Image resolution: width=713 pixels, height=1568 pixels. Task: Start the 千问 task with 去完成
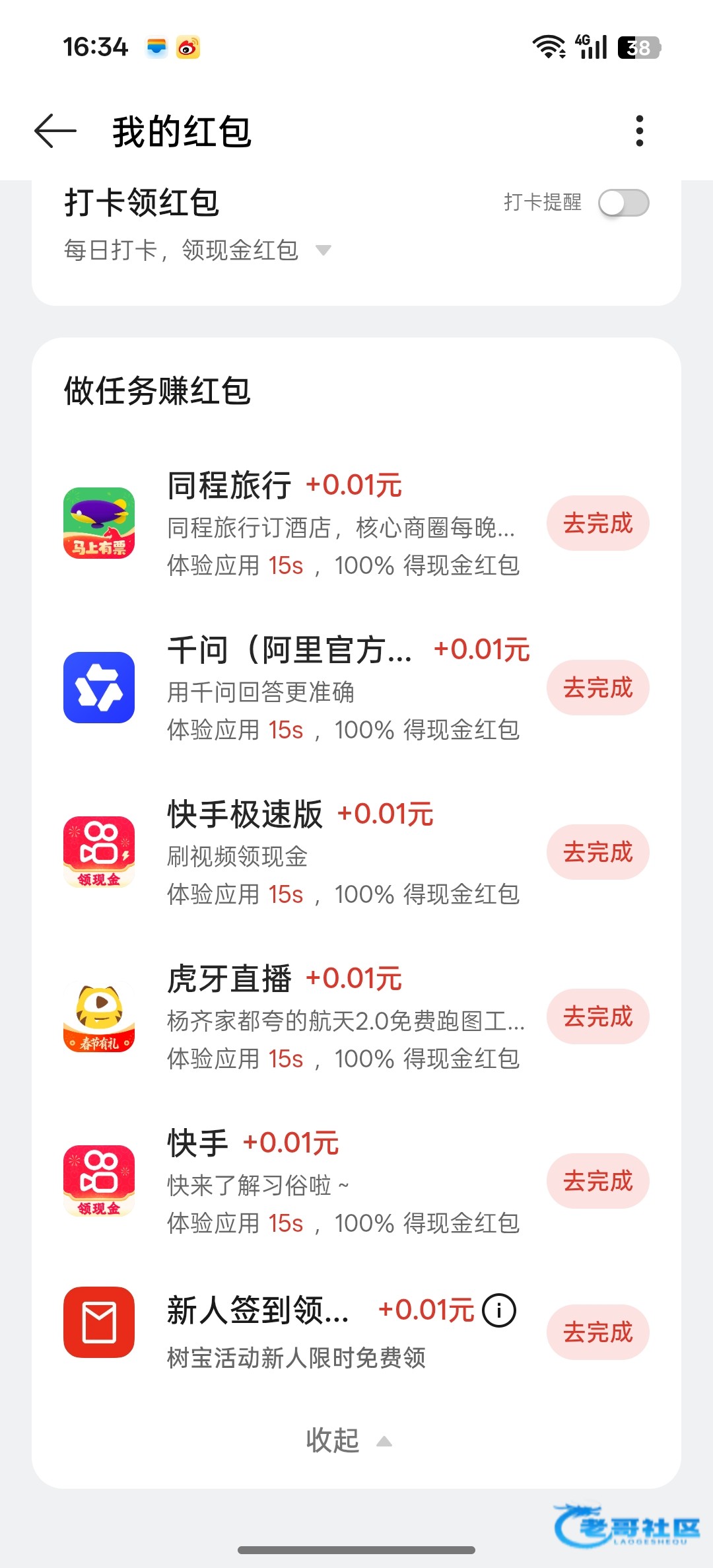point(598,688)
